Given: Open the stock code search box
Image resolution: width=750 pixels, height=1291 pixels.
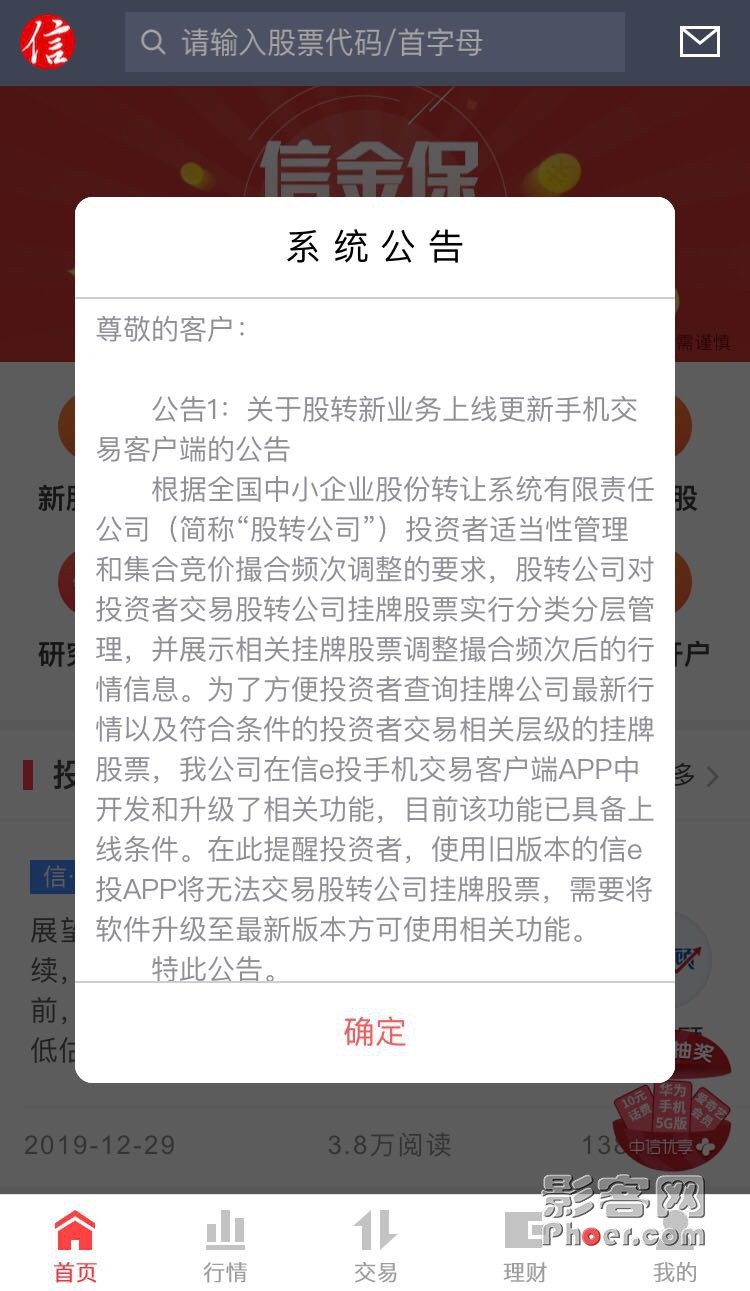Looking at the screenshot, I should pyautogui.click(x=375, y=42).
